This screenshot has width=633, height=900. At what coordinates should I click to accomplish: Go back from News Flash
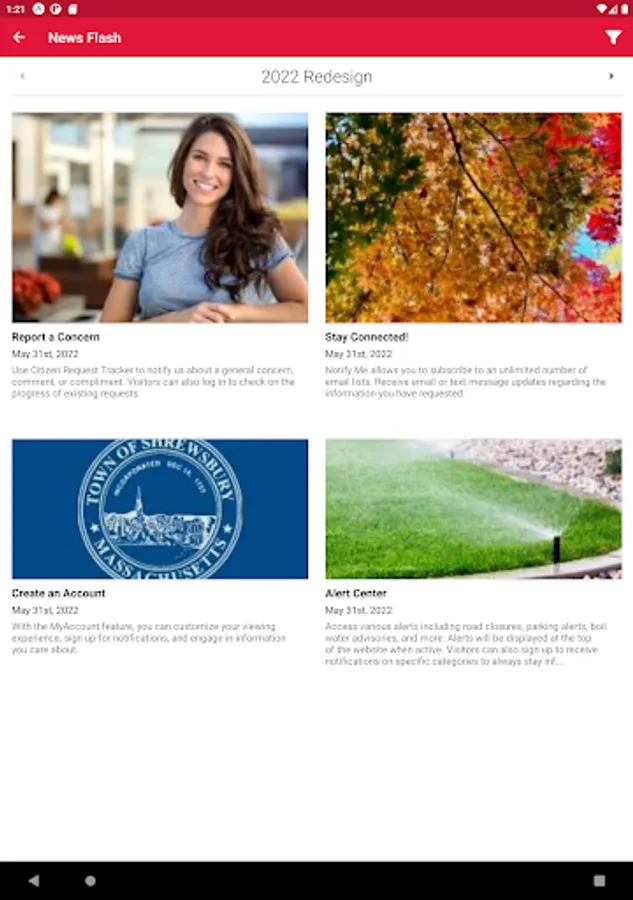point(19,37)
